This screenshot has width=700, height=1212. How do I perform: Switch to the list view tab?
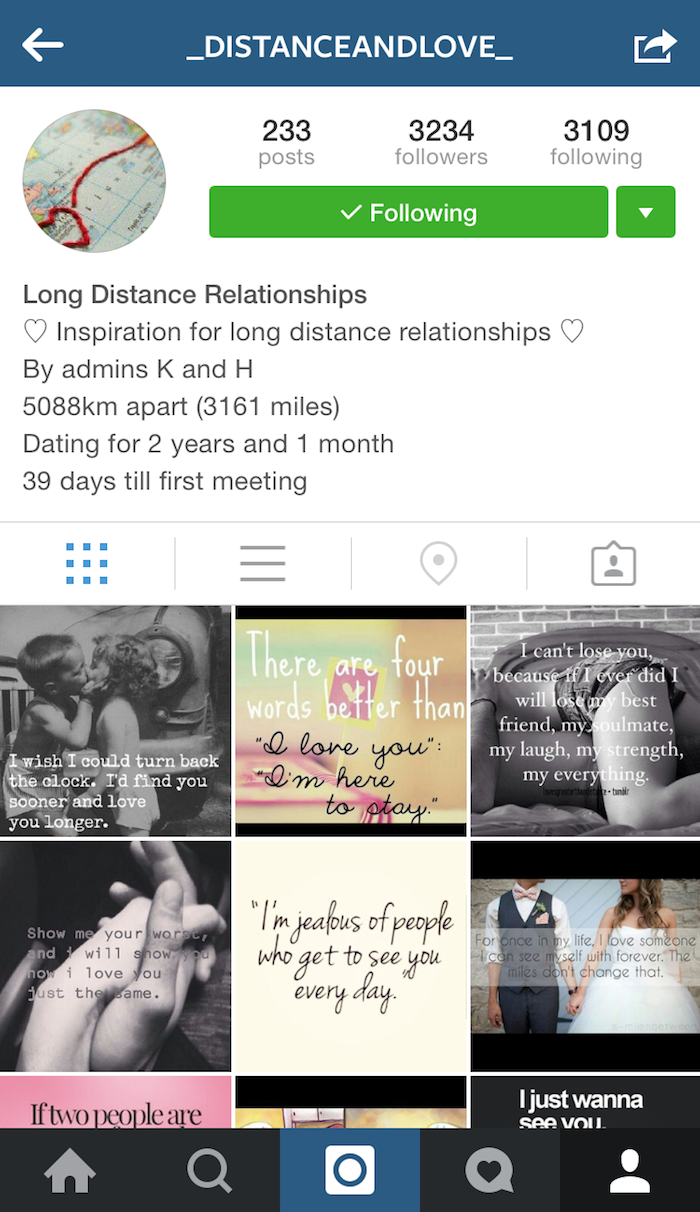point(262,564)
